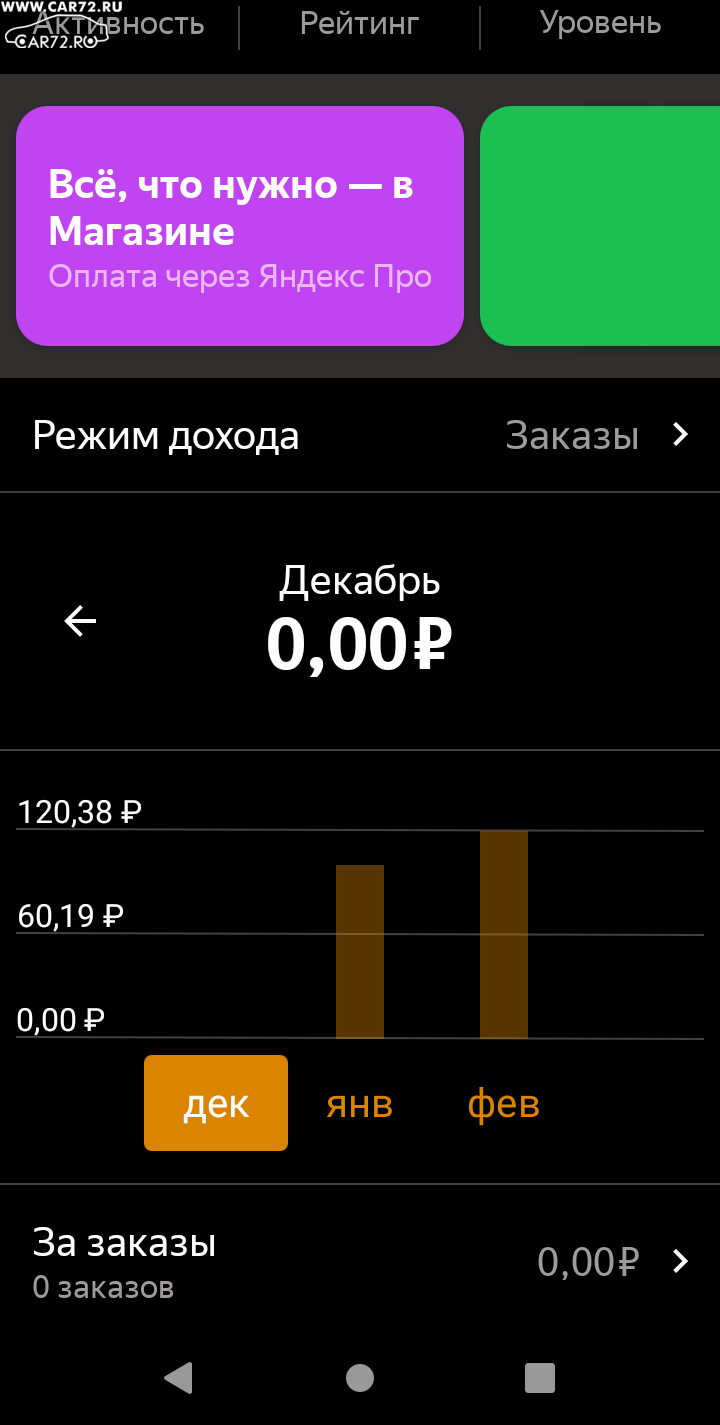Open the Режим дохода setting row
This screenshot has width=720, height=1425.
click(x=360, y=435)
